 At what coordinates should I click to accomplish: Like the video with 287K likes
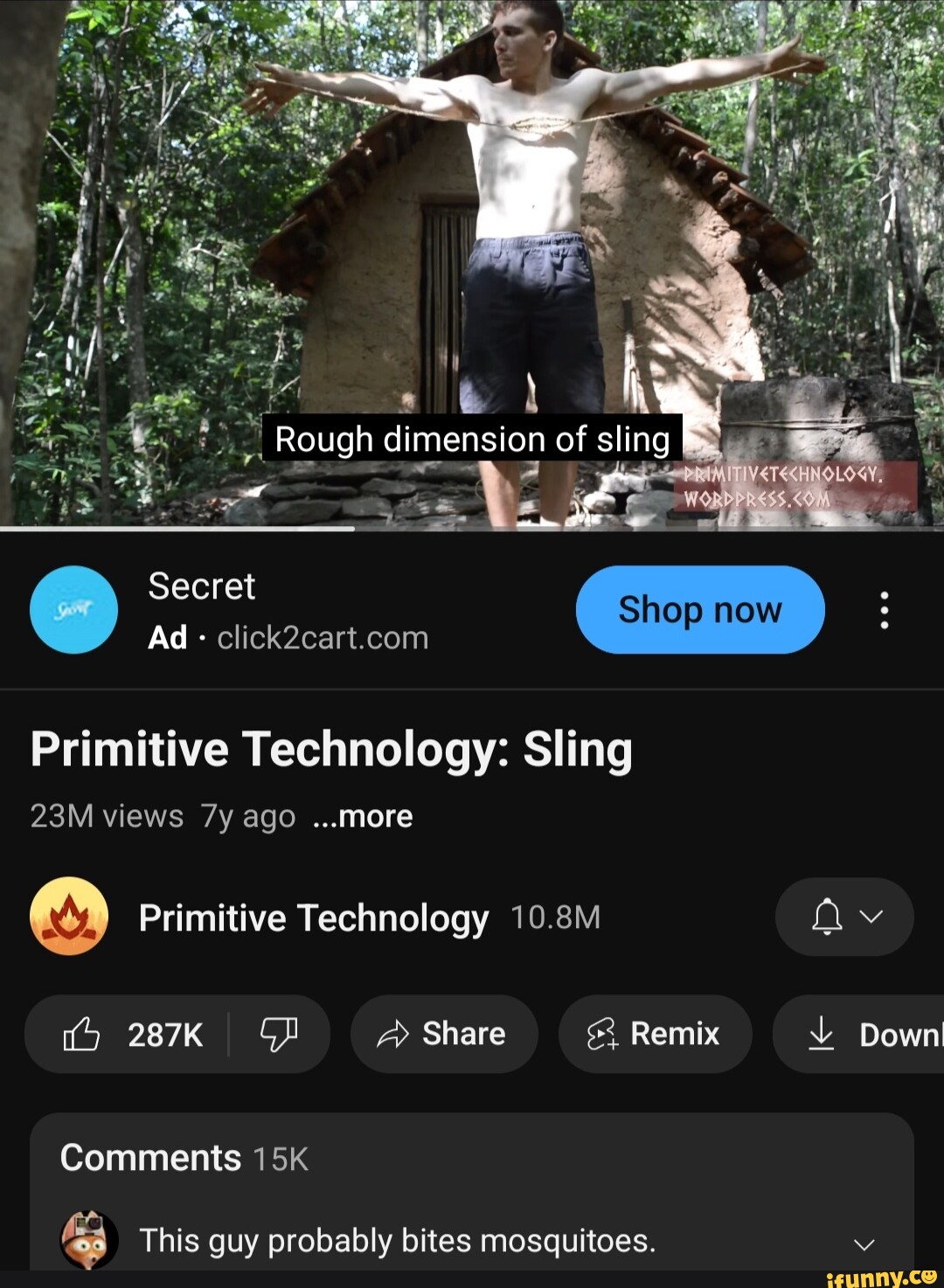click(x=131, y=1035)
